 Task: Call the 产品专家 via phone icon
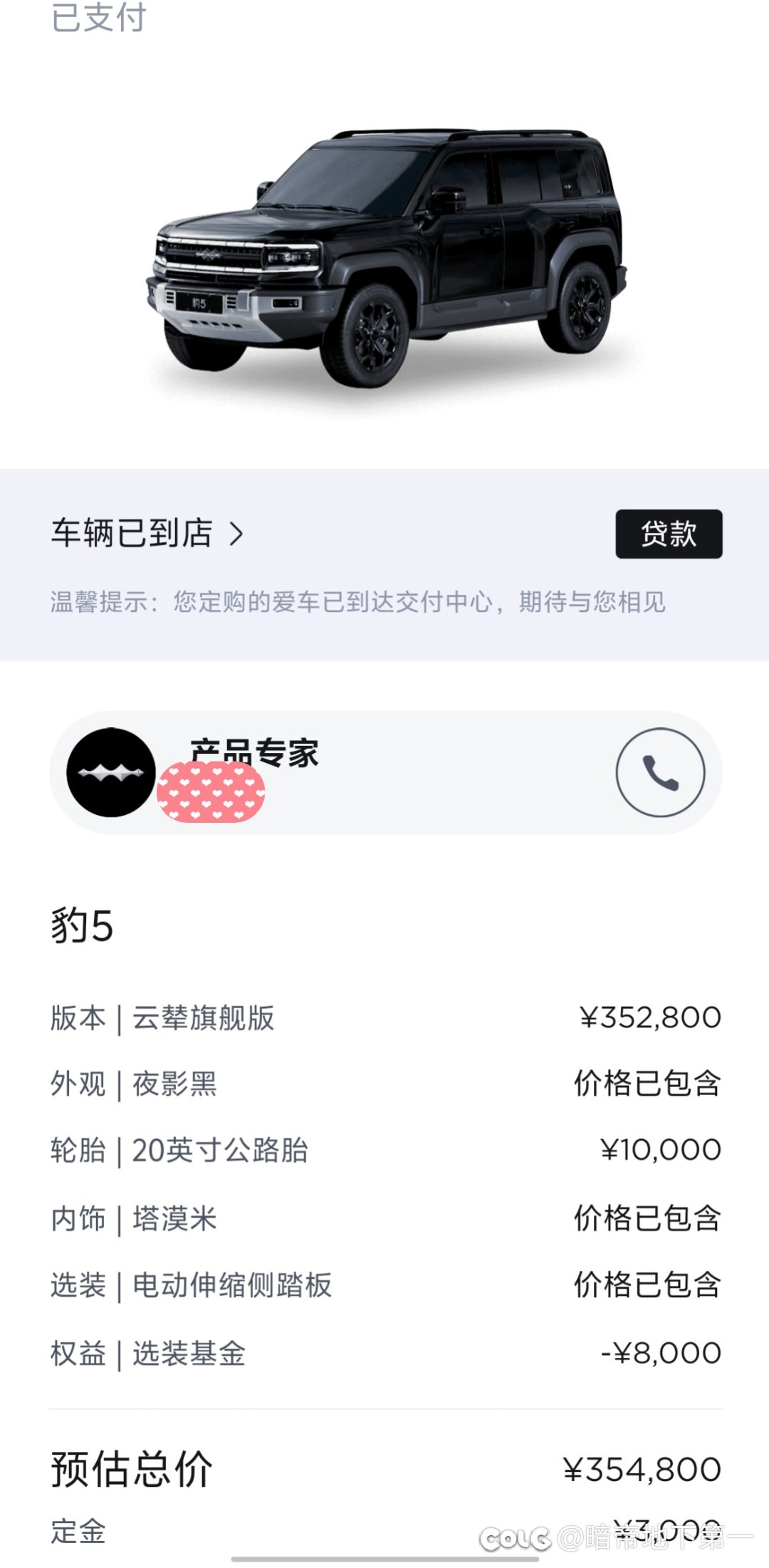660,772
